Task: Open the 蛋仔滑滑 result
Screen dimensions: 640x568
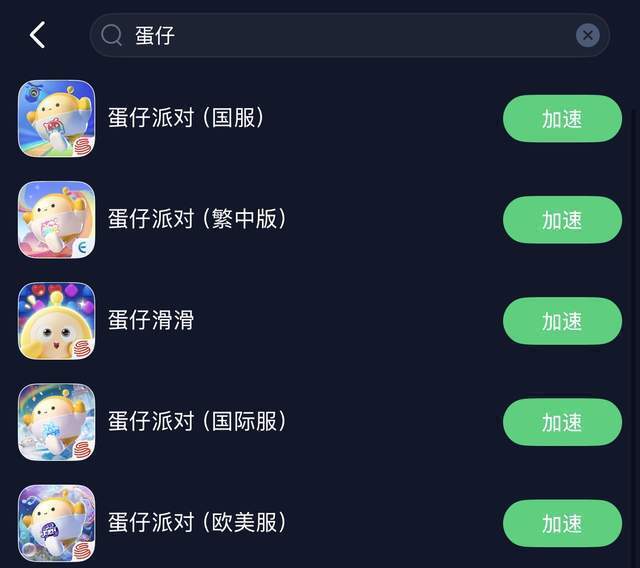Action: (150, 321)
